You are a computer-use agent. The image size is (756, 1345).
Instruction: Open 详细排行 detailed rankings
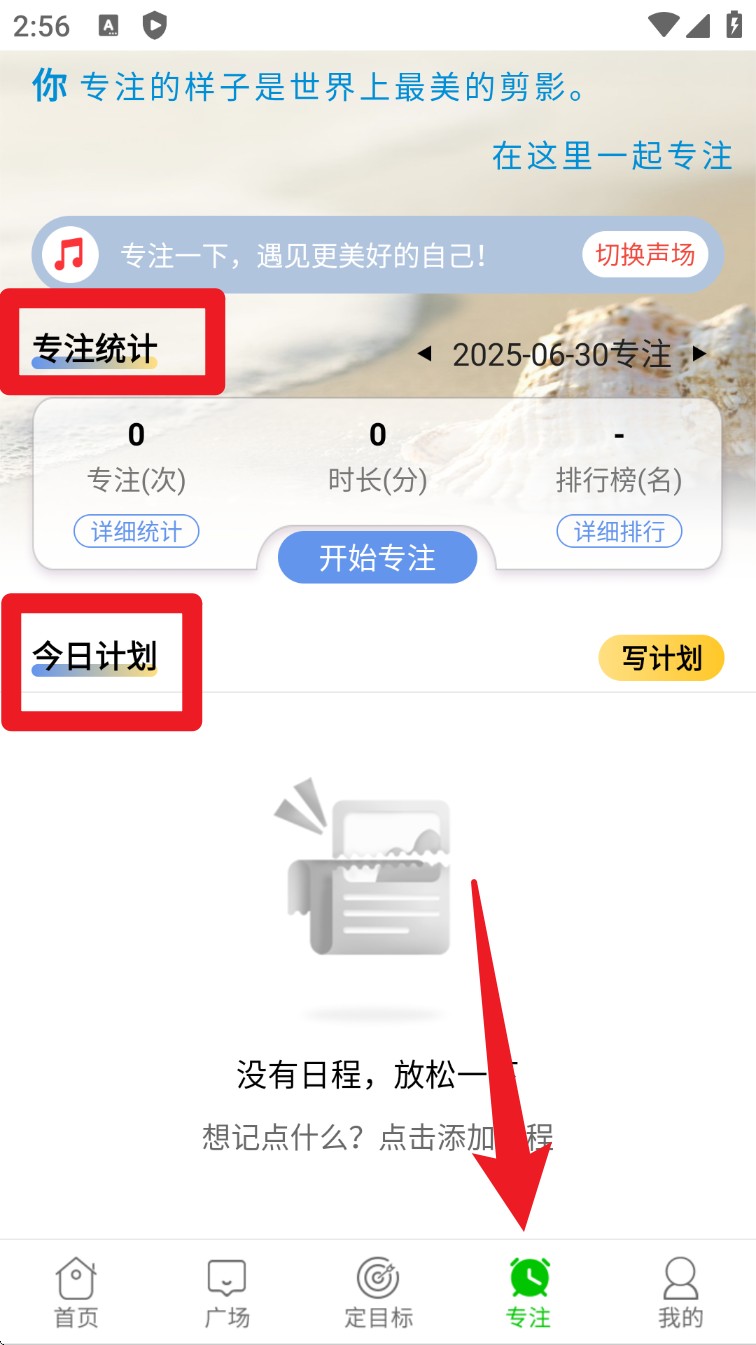(619, 531)
